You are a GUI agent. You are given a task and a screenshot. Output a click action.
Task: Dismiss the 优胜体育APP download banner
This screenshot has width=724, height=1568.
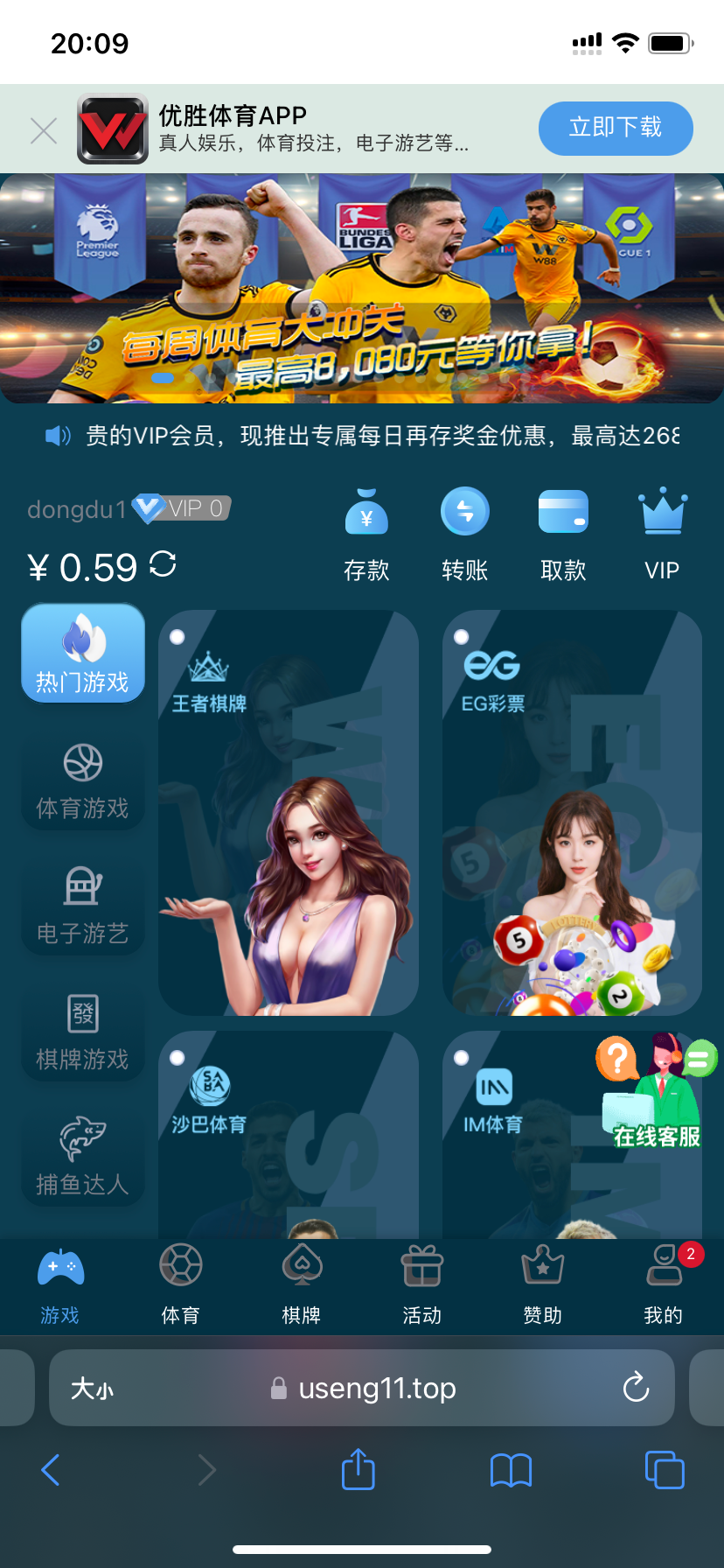44,131
